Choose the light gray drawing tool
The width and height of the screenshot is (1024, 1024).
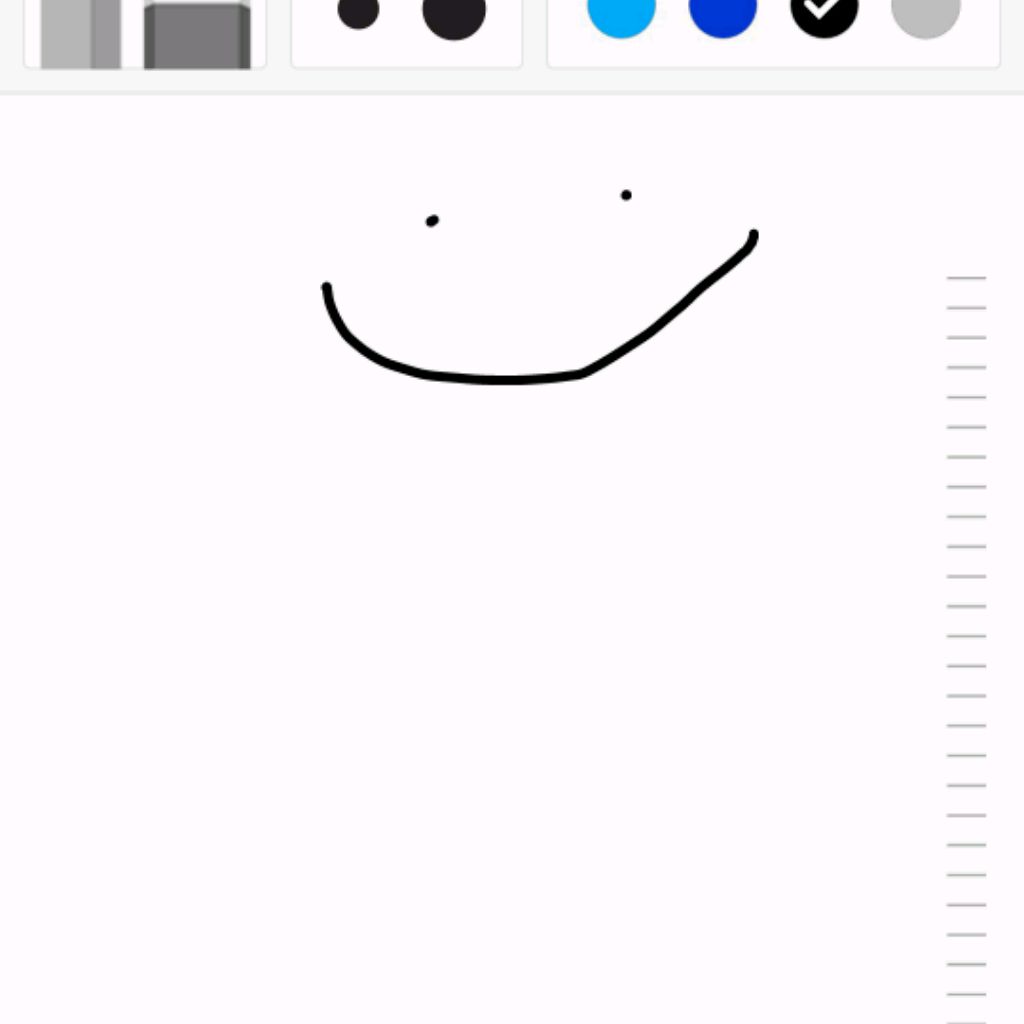click(81, 34)
